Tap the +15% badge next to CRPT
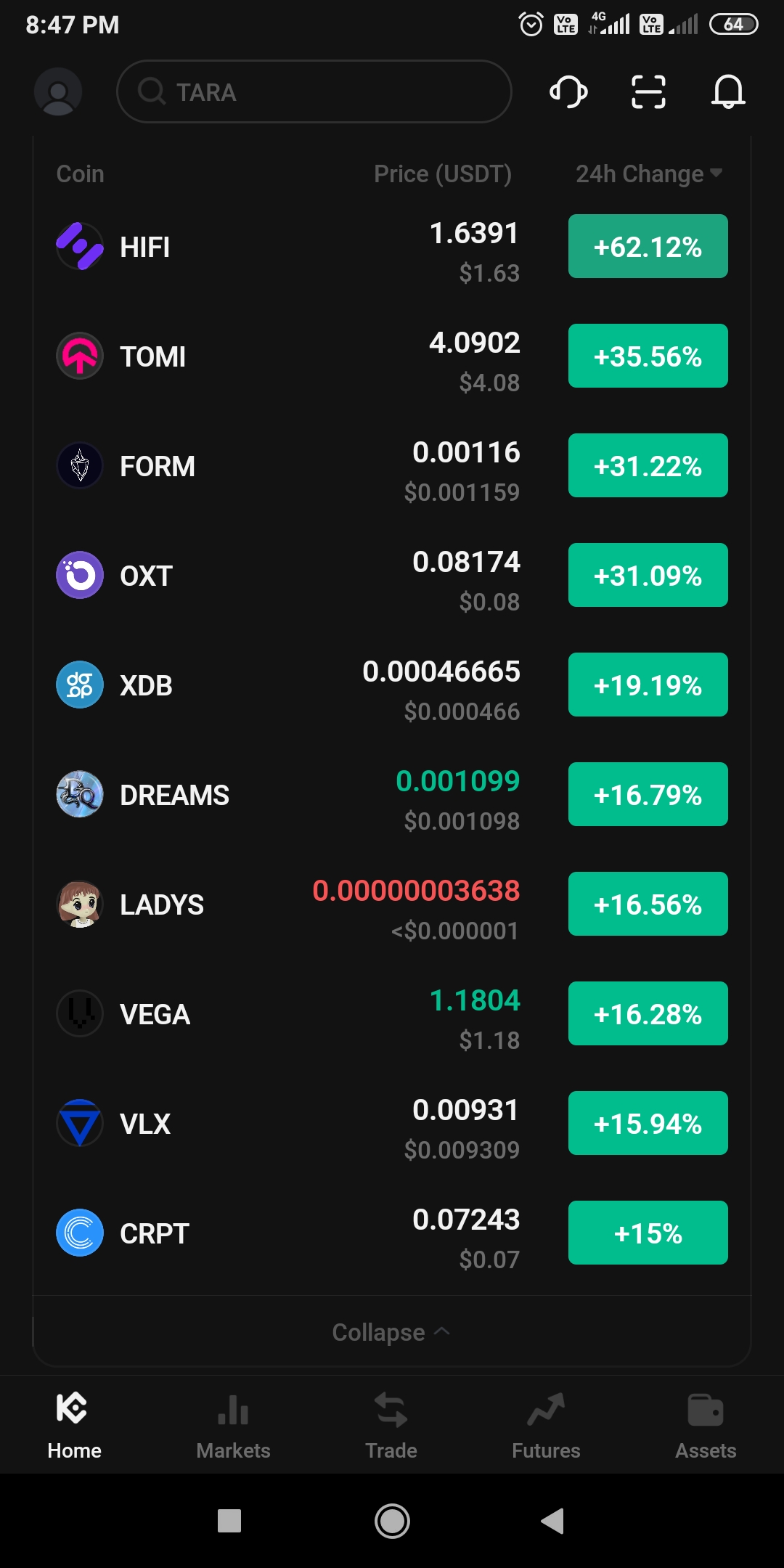This screenshot has height=1568, width=784. click(x=647, y=1232)
